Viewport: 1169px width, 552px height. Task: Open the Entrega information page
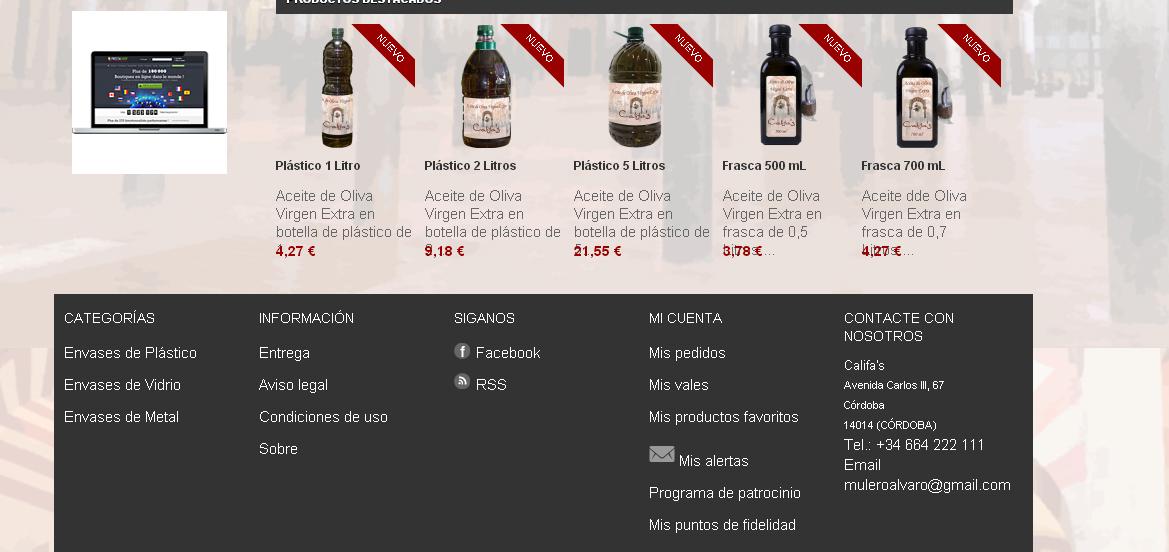tap(284, 353)
